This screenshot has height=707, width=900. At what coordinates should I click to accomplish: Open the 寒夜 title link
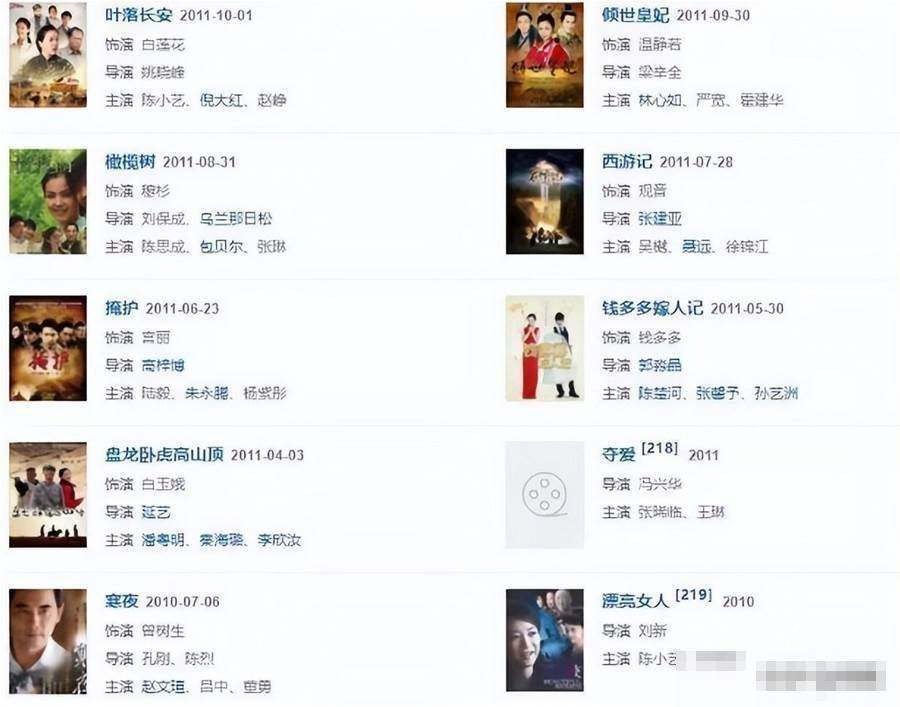tap(122, 601)
